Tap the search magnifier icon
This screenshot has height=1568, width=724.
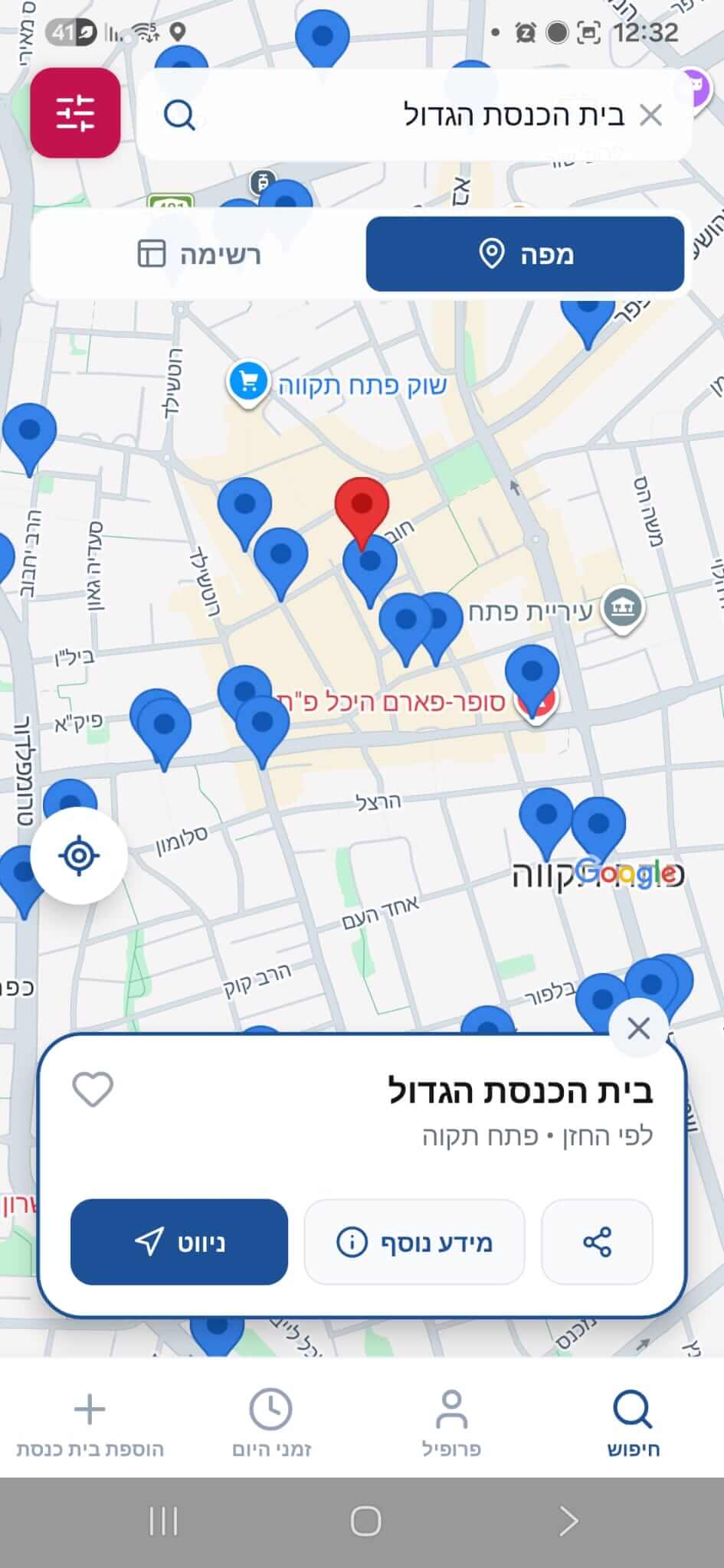pyautogui.click(x=181, y=115)
